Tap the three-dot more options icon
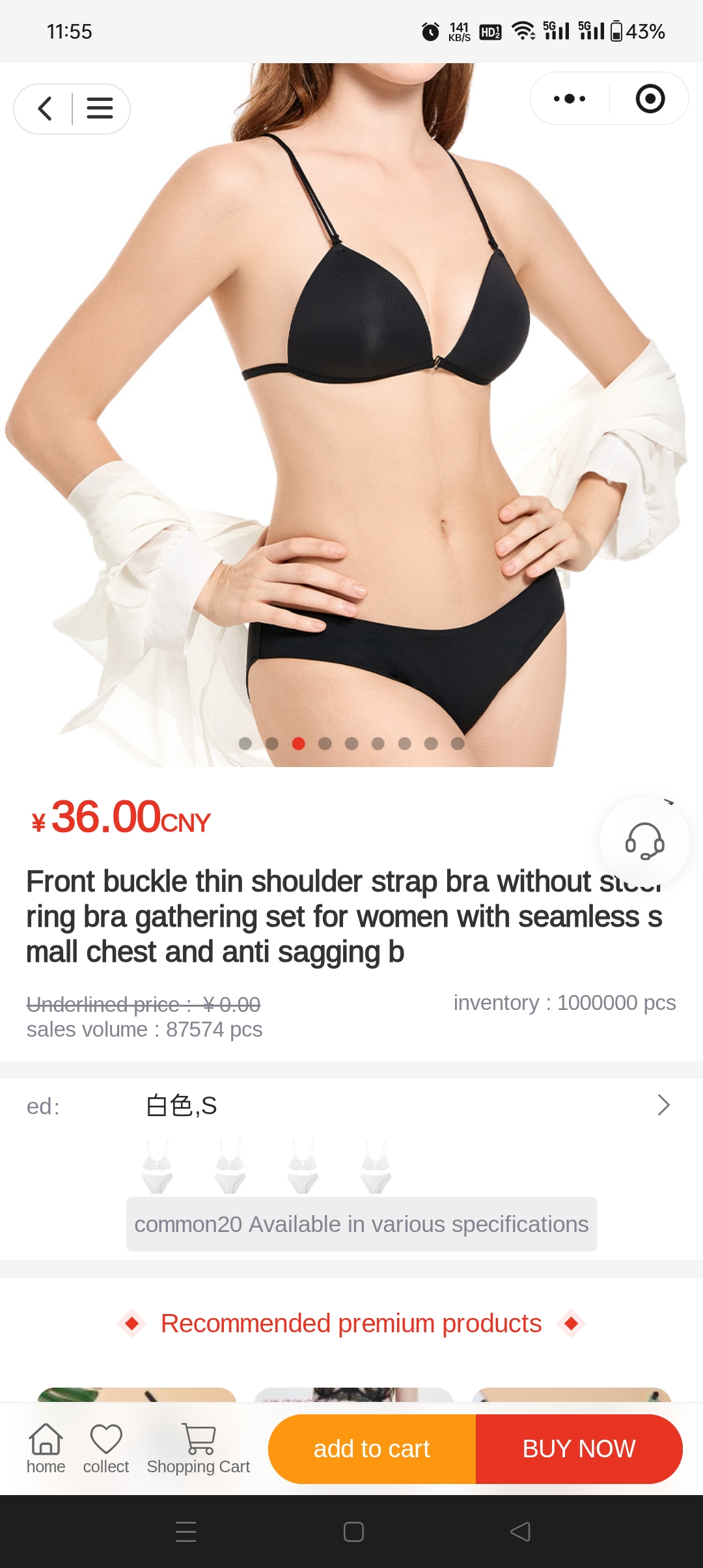This screenshot has height=1568, width=703. click(x=568, y=98)
